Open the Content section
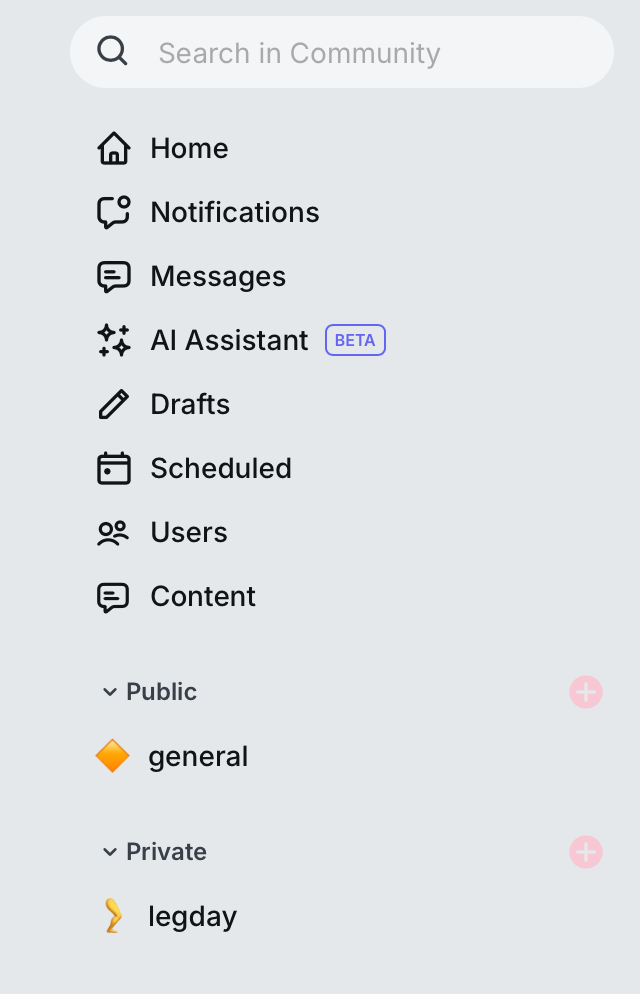 pyautogui.click(x=202, y=596)
